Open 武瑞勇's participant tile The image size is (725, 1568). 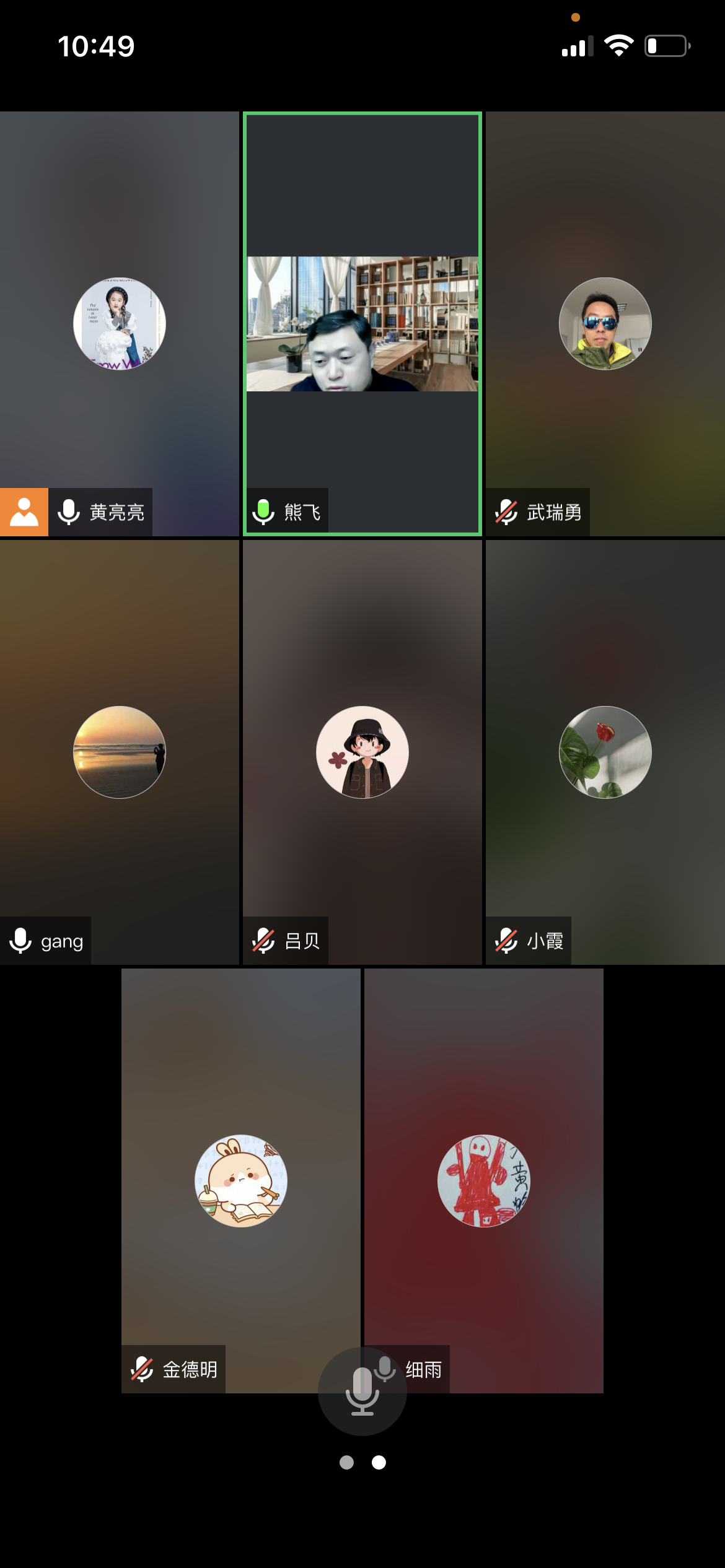(x=605, y=323)
